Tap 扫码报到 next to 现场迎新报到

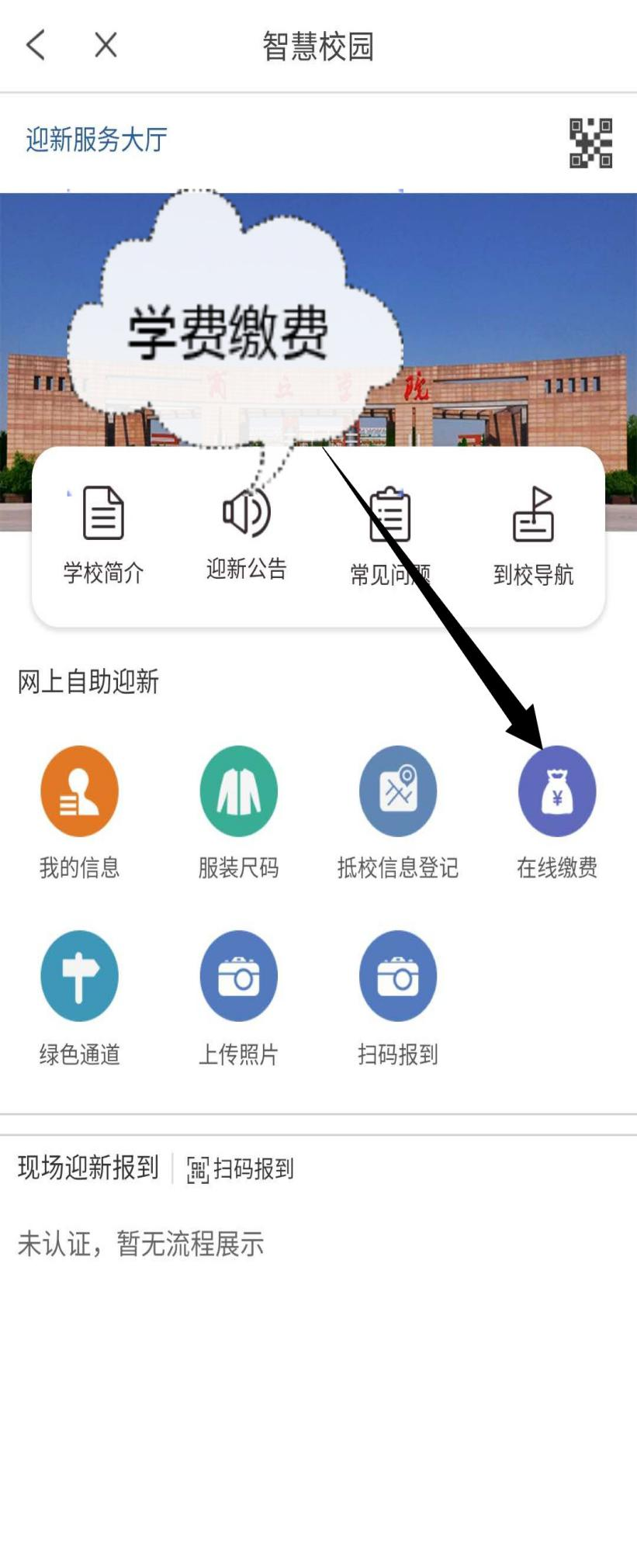[x=241, y=1168]
